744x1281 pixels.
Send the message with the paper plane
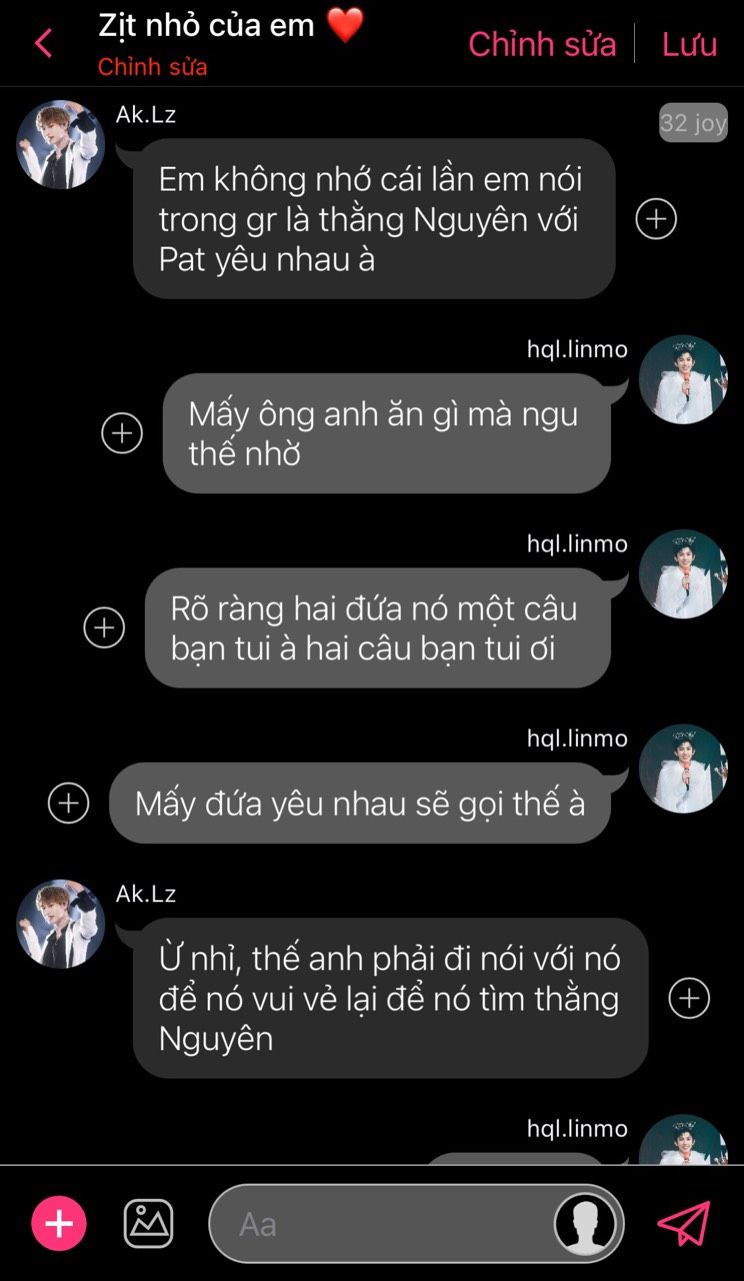click(x=684, y=1223)
